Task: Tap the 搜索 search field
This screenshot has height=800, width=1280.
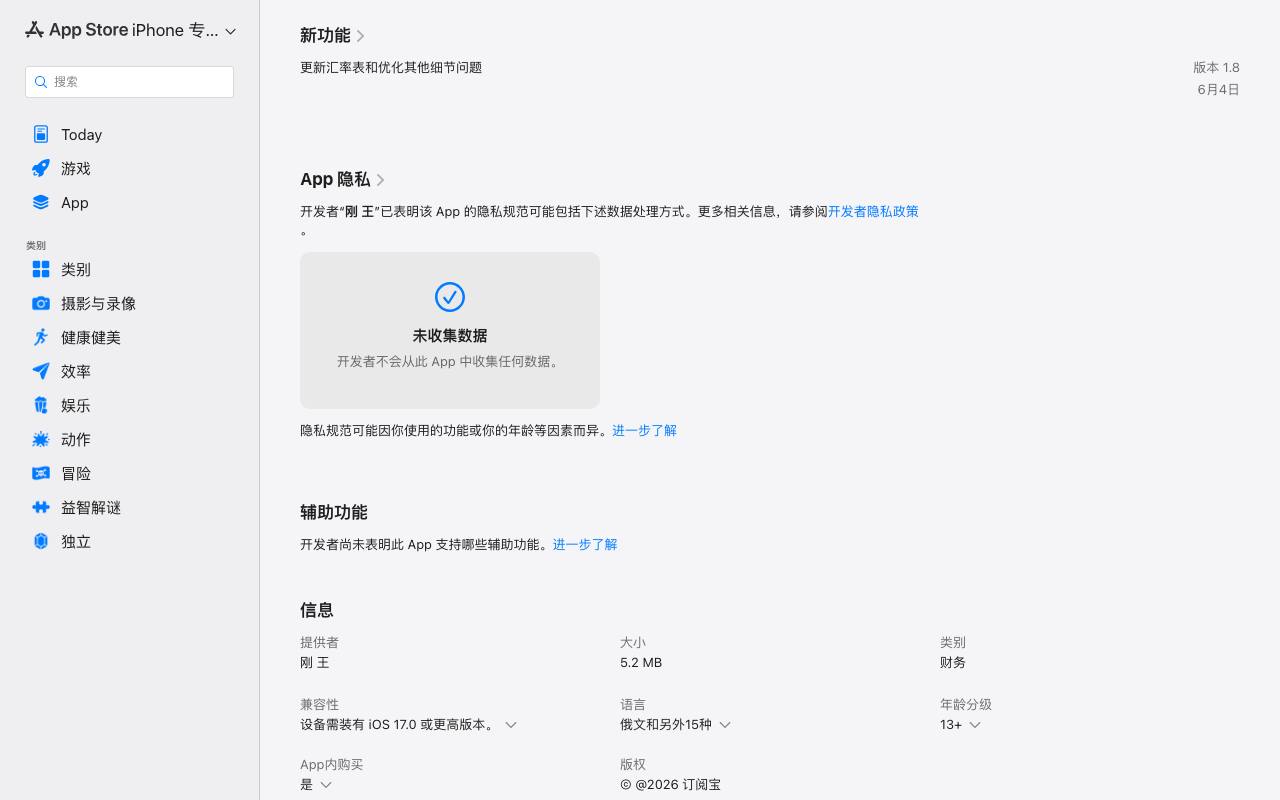Action: tap(129, 82)
